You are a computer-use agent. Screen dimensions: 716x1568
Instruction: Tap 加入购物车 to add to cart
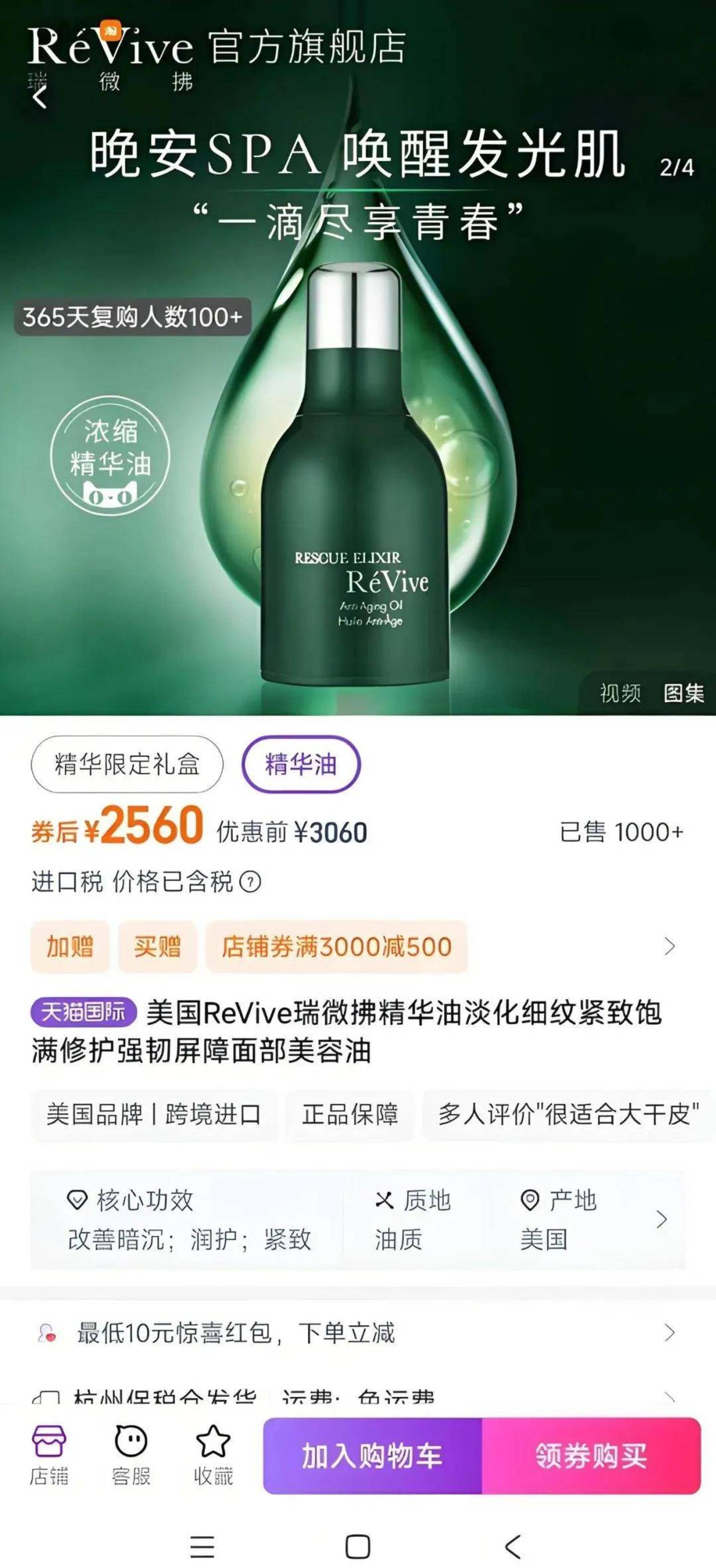(372, 1456)
